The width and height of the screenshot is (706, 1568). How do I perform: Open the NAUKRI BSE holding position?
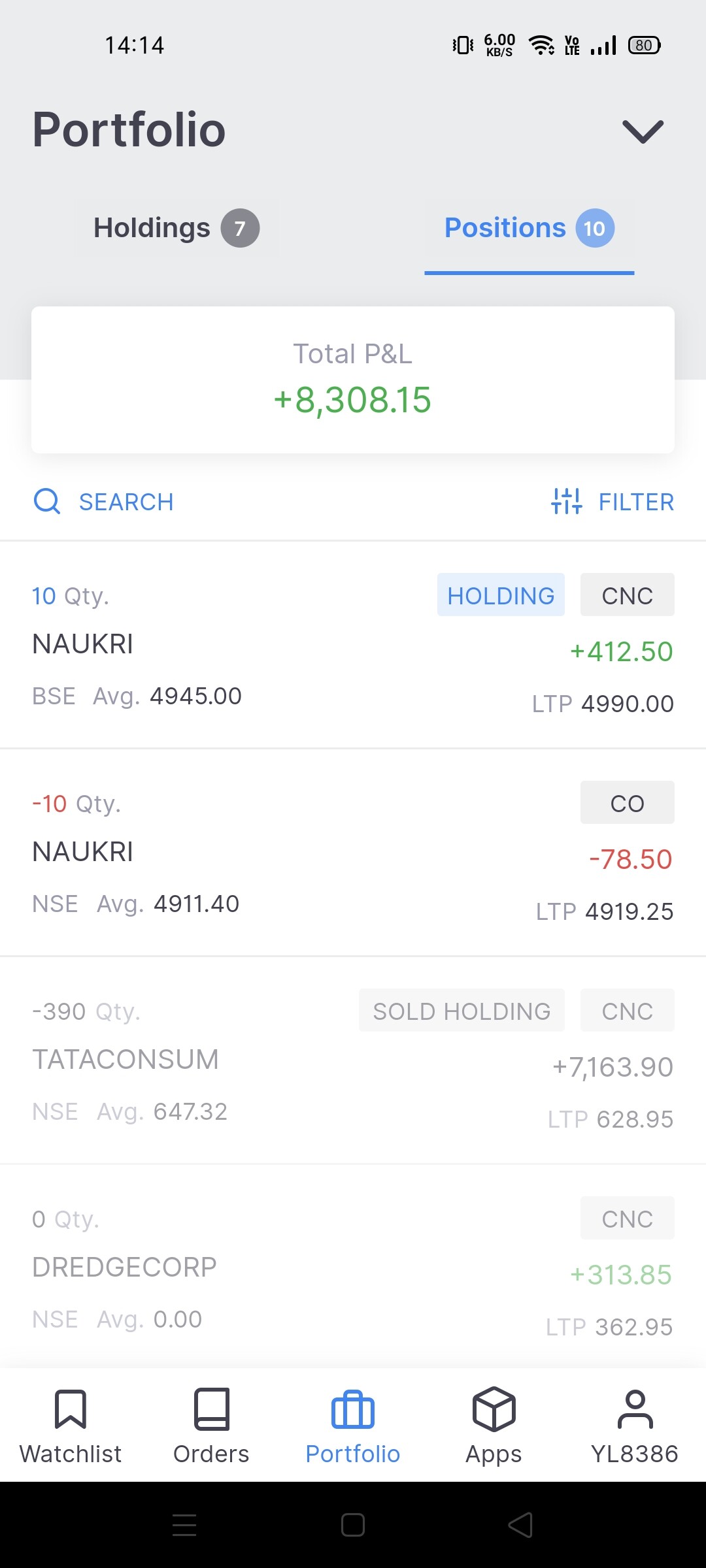click(x=353, y=645)
